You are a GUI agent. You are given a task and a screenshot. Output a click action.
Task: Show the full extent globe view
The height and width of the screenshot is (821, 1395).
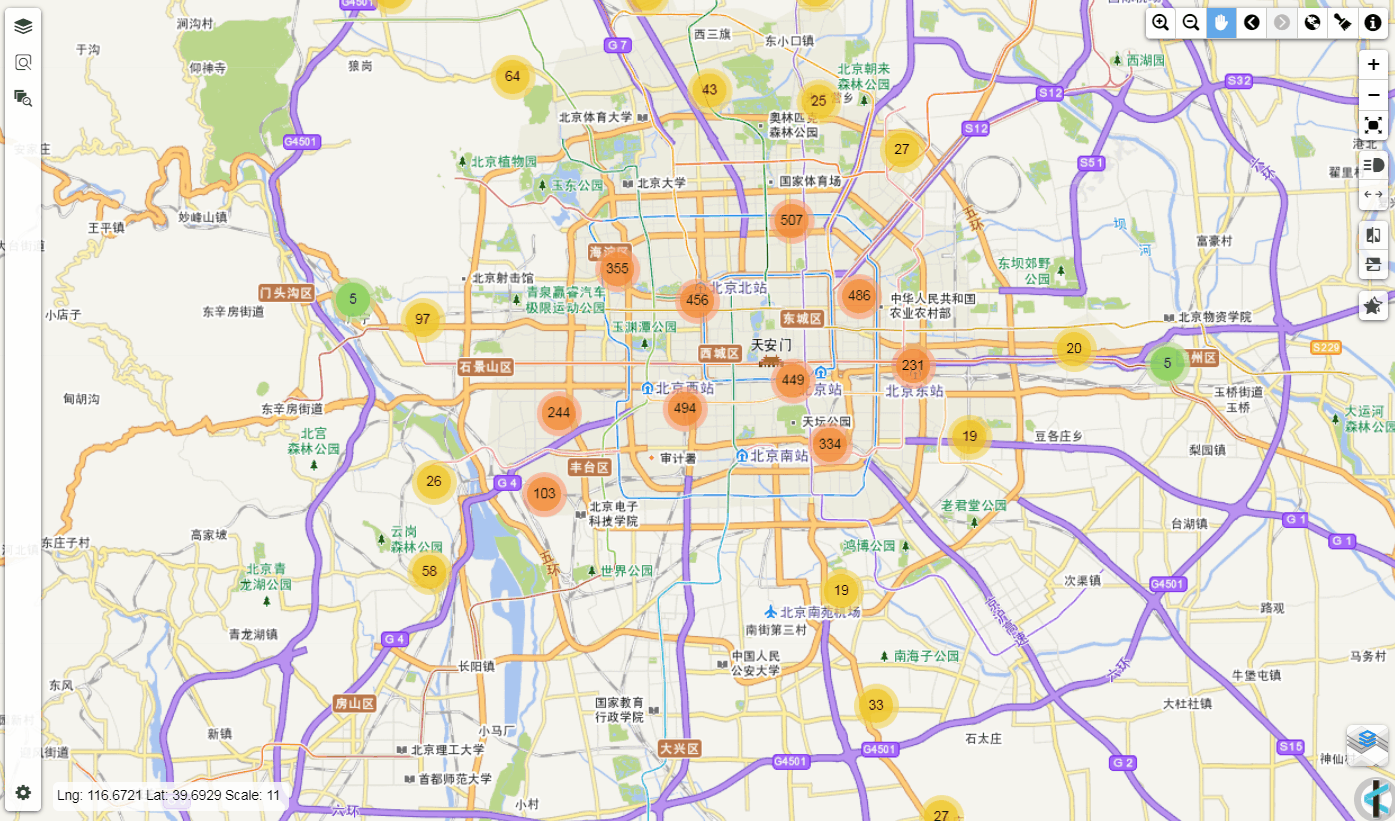(1313, 22)
